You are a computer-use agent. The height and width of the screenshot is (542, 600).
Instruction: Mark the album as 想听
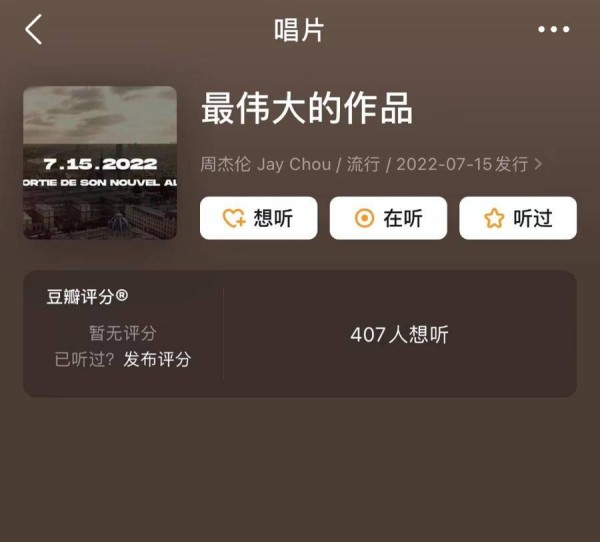258,218
